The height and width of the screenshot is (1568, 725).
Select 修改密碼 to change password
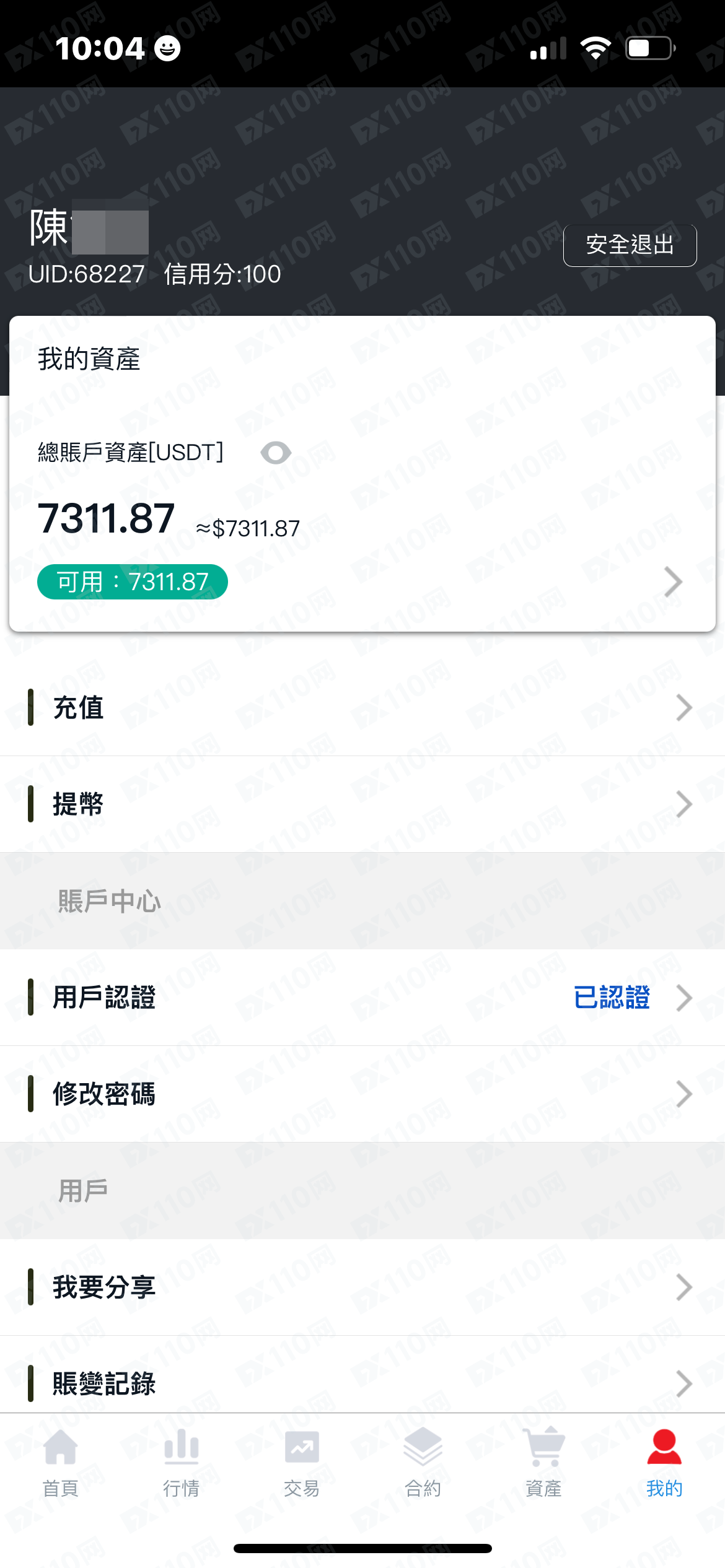pos(362,1094)
